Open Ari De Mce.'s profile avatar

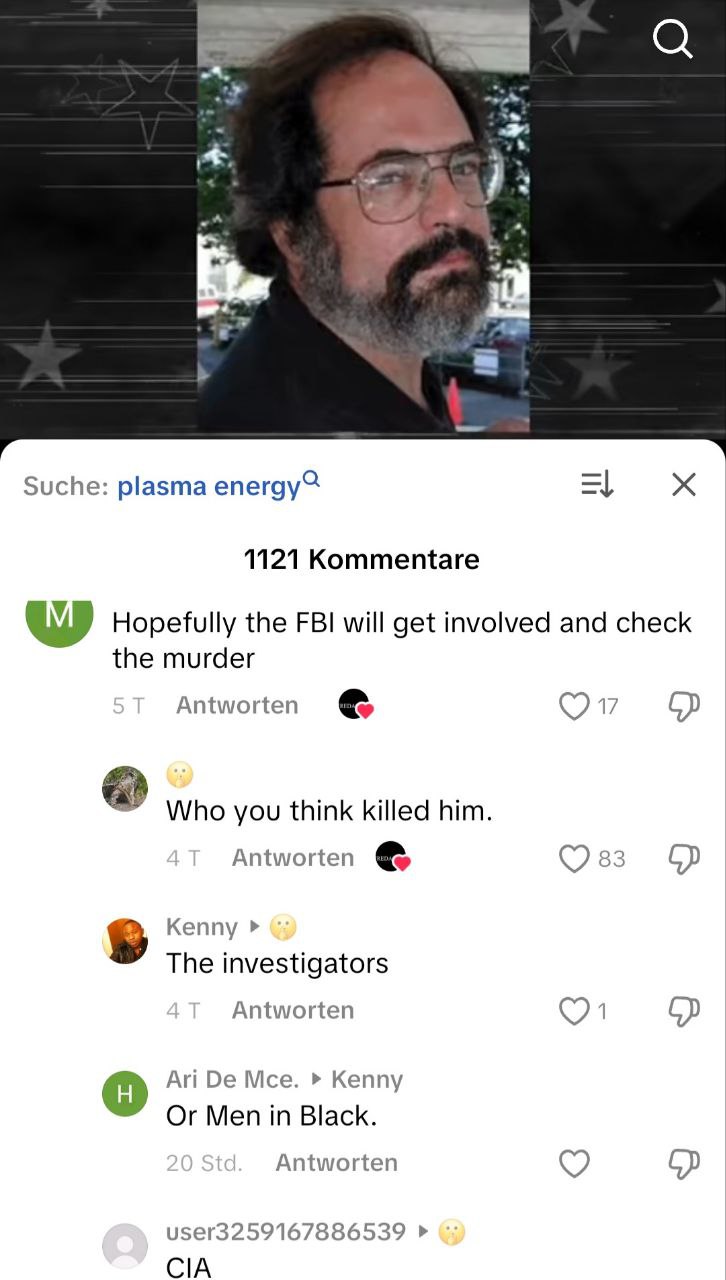pyautogui.click(x=125, y=1094)
